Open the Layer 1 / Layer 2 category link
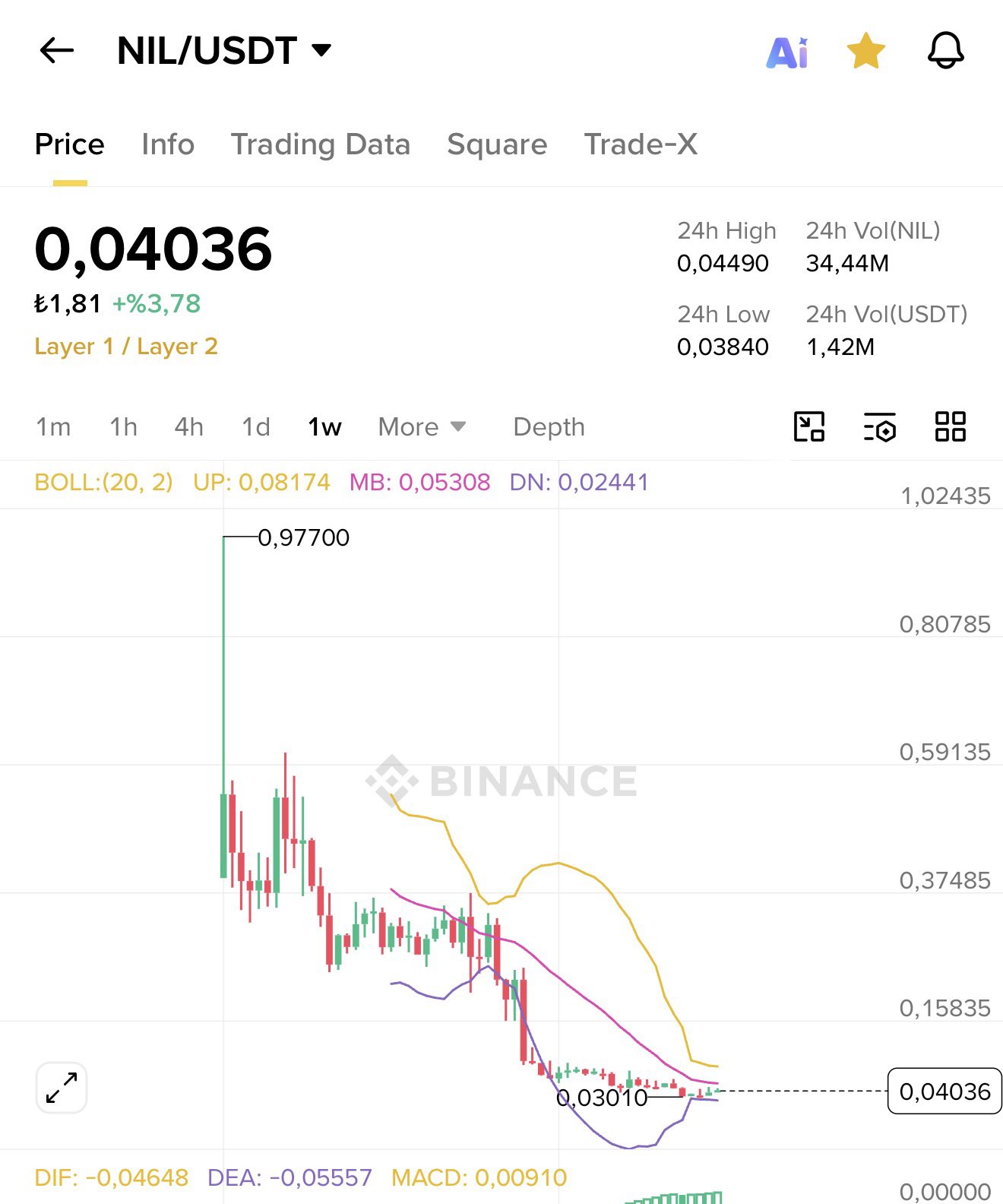 [126, 347]
